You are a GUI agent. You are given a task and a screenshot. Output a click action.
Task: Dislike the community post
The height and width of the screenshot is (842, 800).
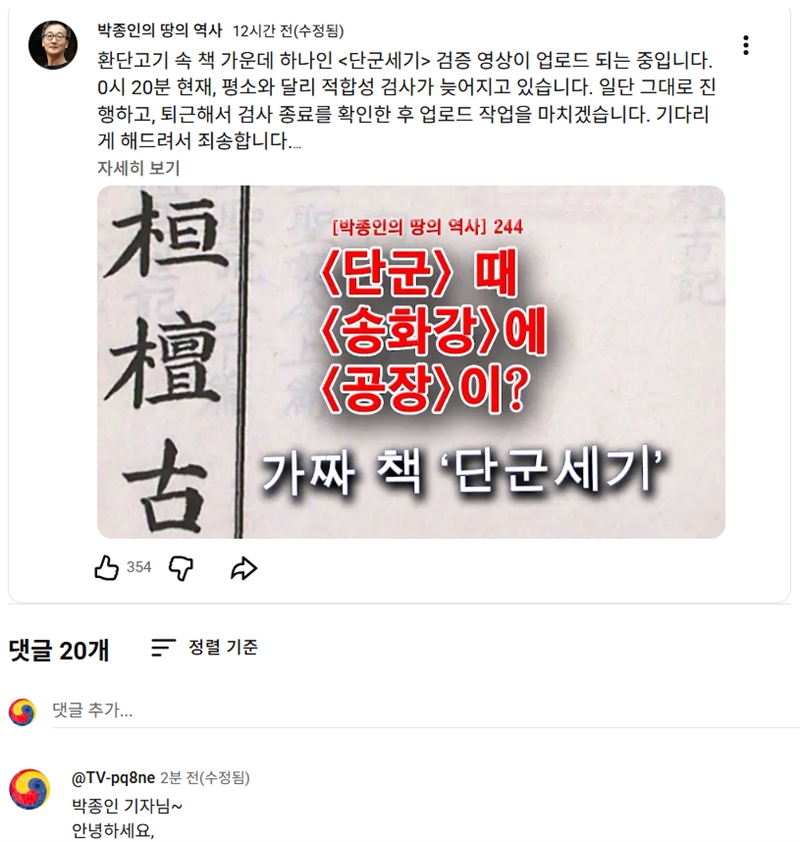click(x=181, y=568)
